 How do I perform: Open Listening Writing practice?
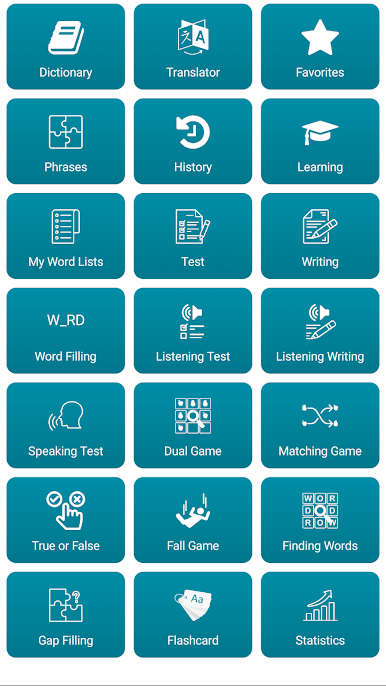click(x=320, y=331)
